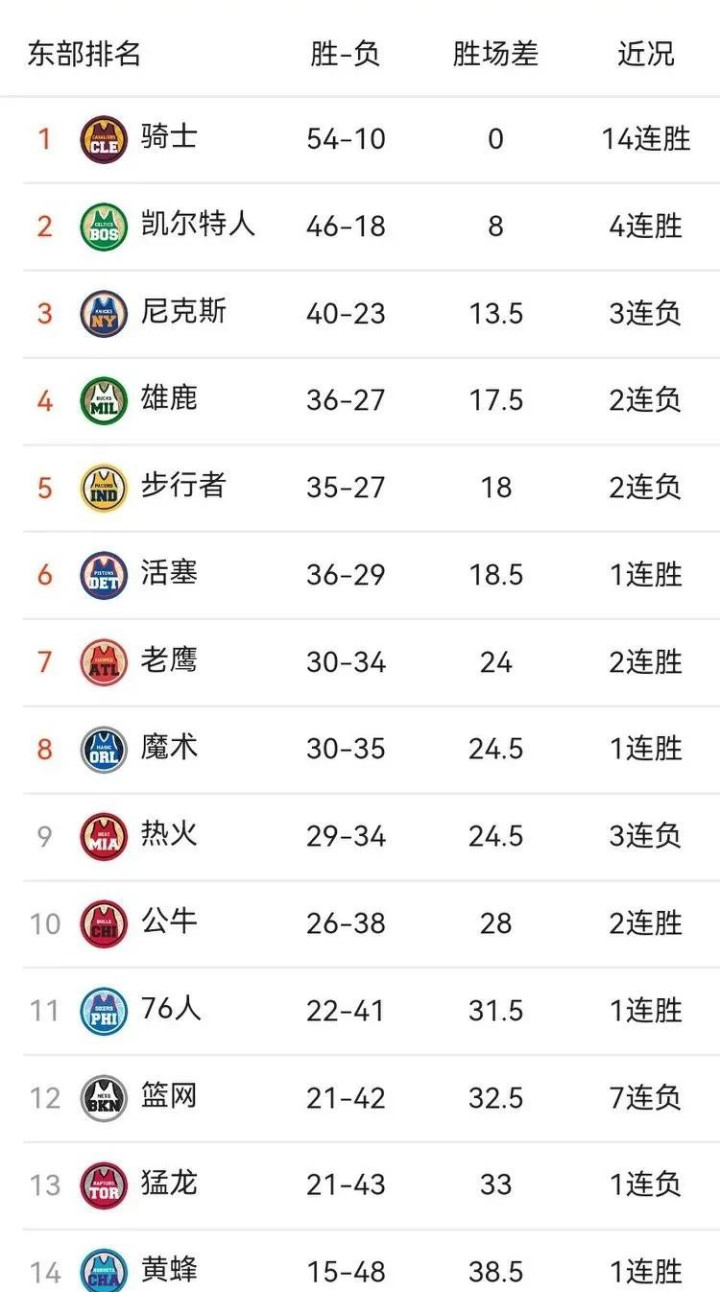Open the 公牛 team row

tap(360, 923)
